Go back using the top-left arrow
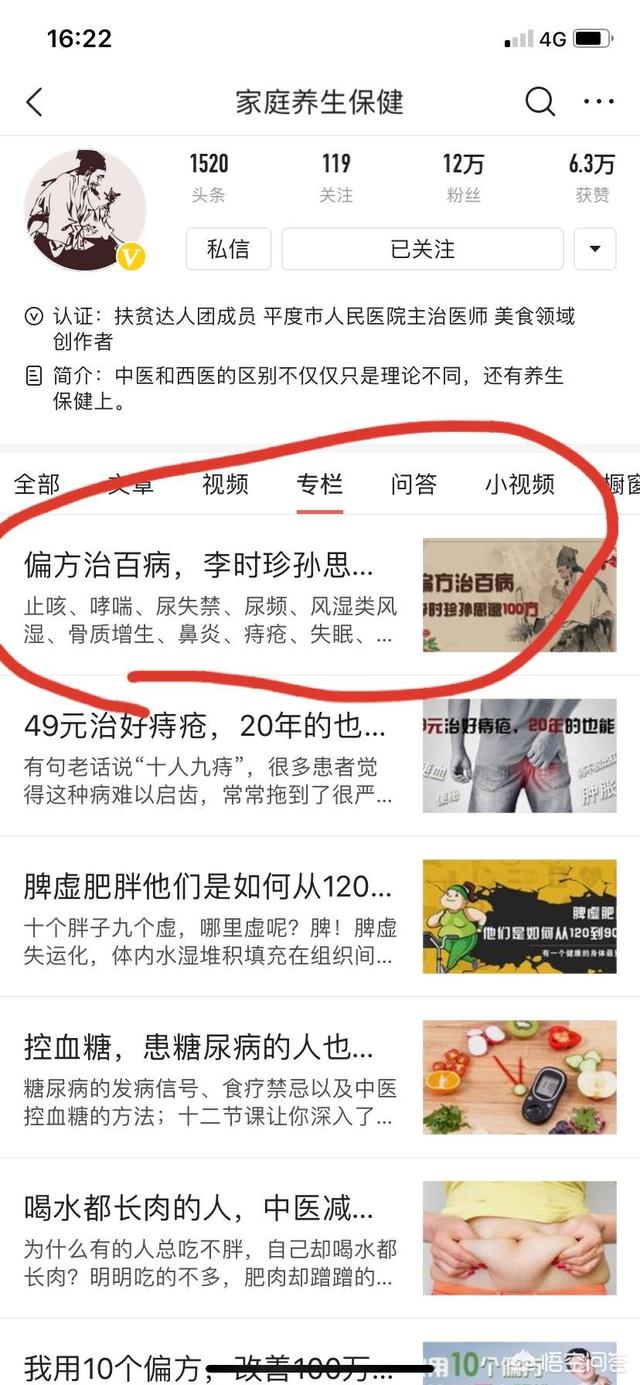 point(35,102)
